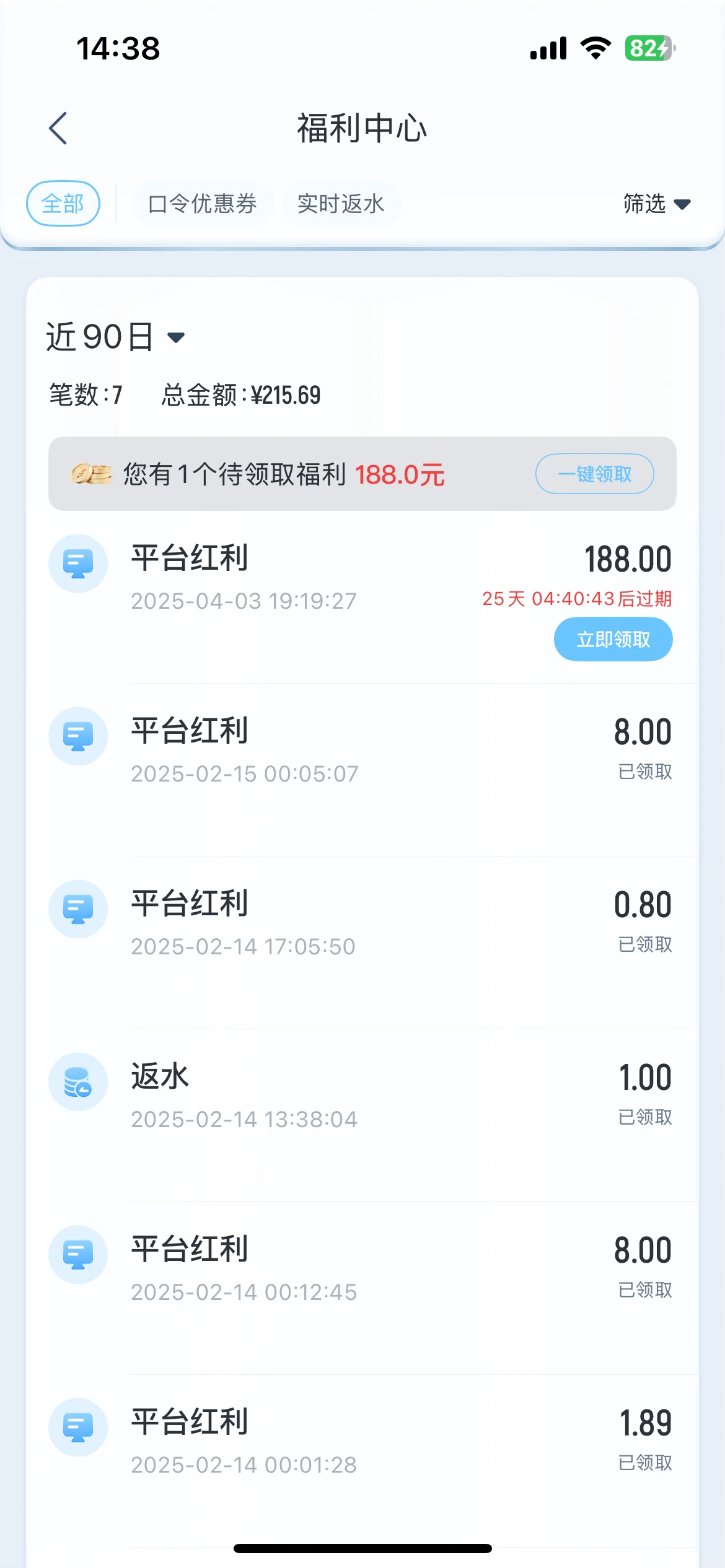The image size is (725, 1568).
Task: Tap 立即领取 to claim the 188.00 bonus
Action: point(612,638)
